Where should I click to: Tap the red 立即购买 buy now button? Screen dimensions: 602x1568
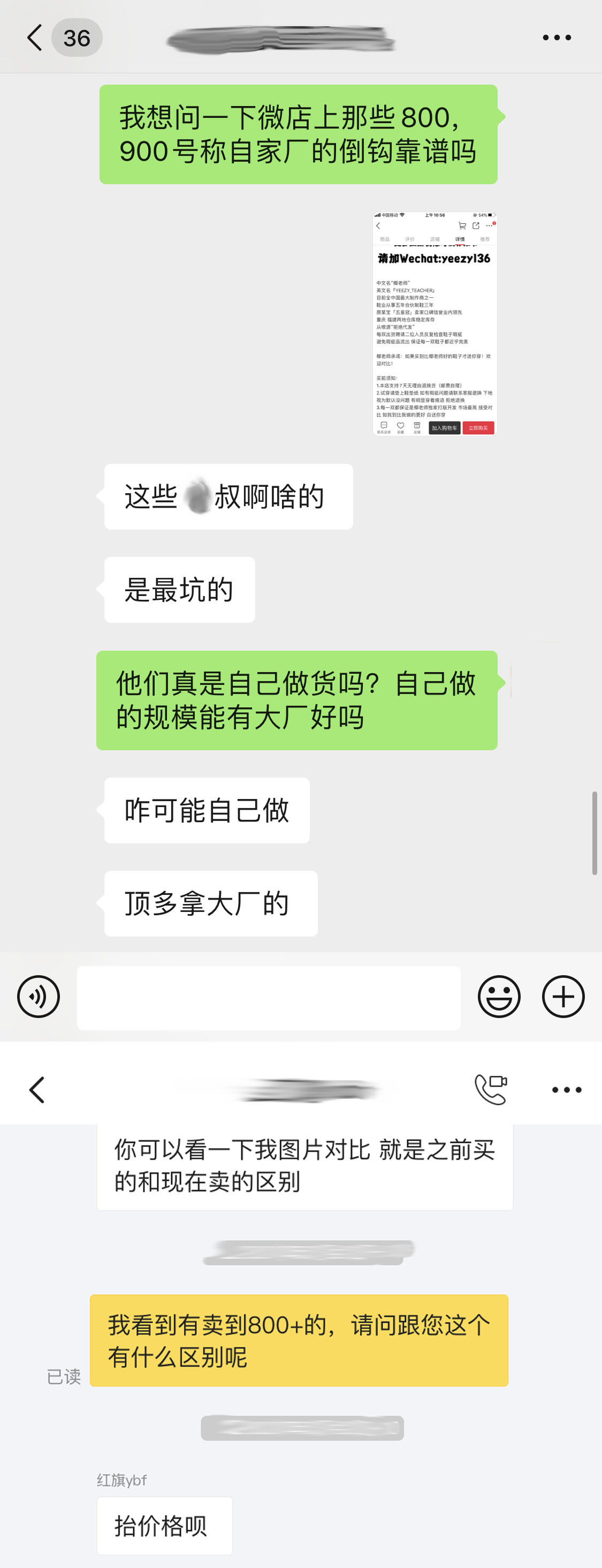pos(478,427)
